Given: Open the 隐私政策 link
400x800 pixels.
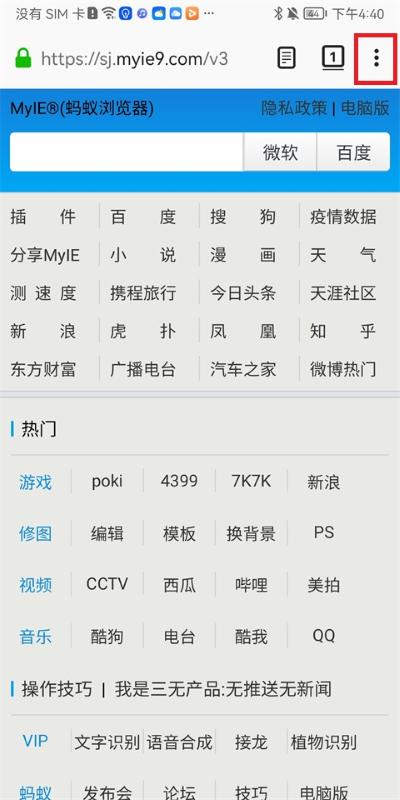Looking at the screenshot, I should point(294,108).
